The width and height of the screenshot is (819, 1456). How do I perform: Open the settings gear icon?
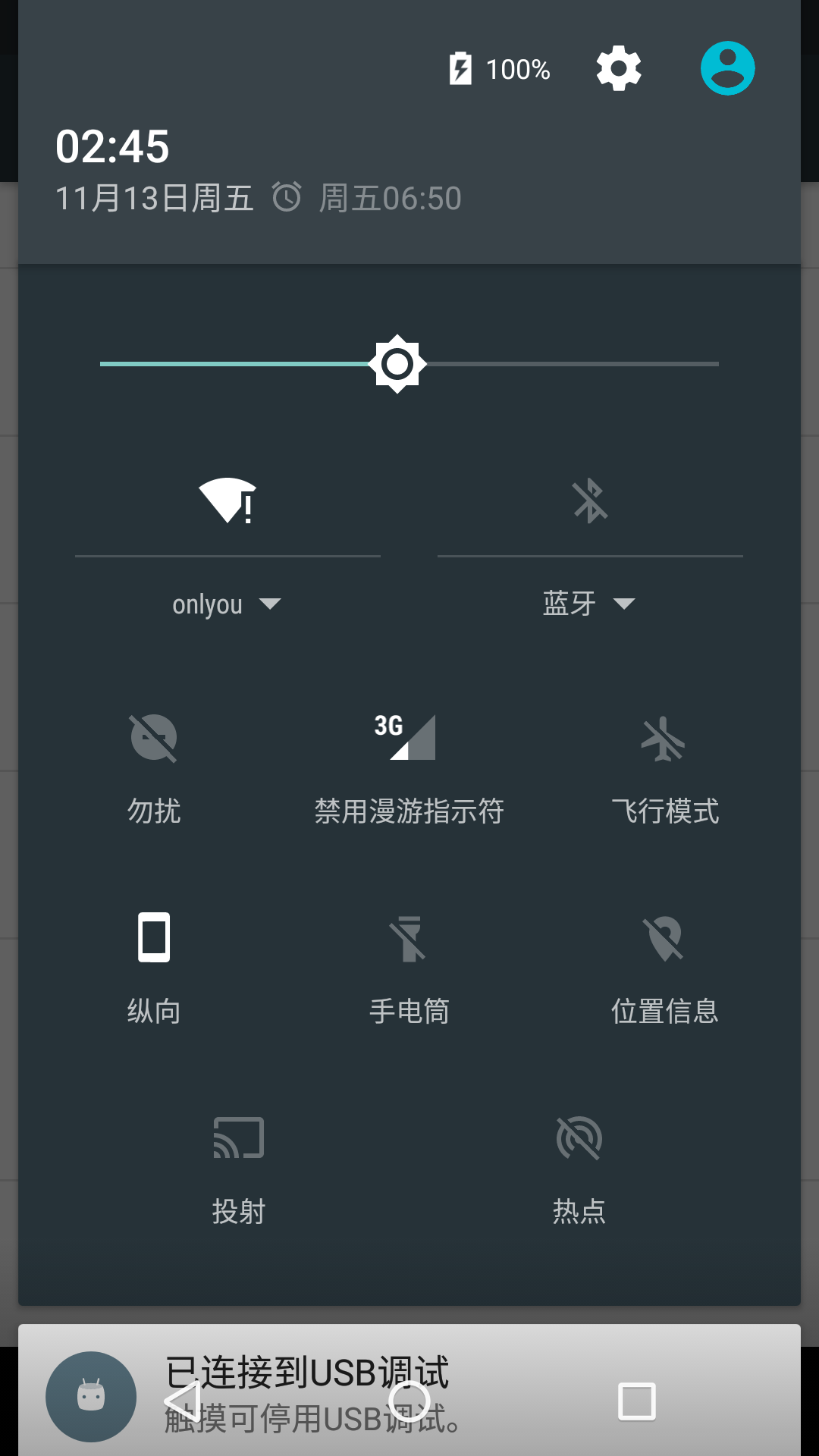[619, 68]
